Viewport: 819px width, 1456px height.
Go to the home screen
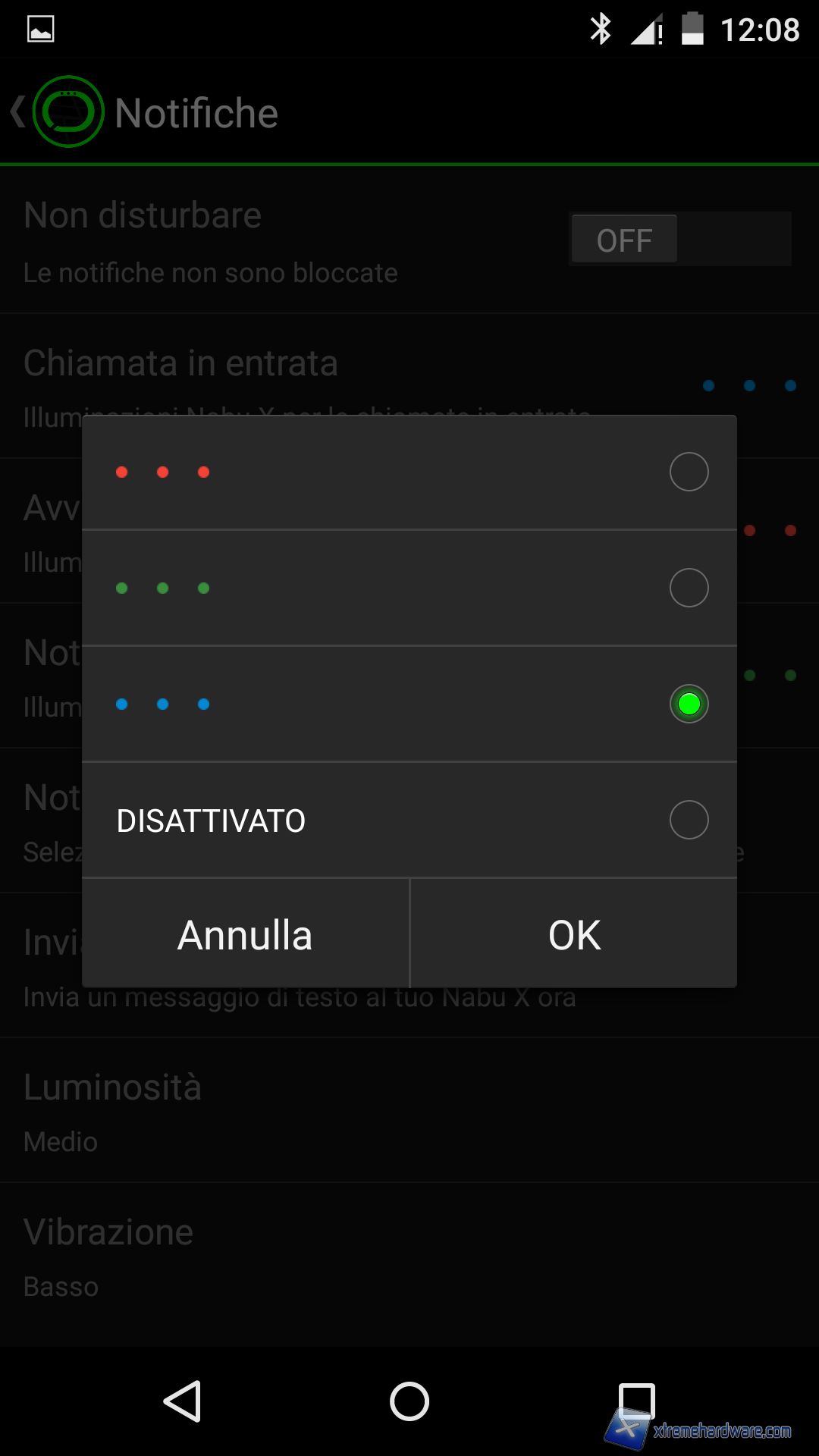409,1401
